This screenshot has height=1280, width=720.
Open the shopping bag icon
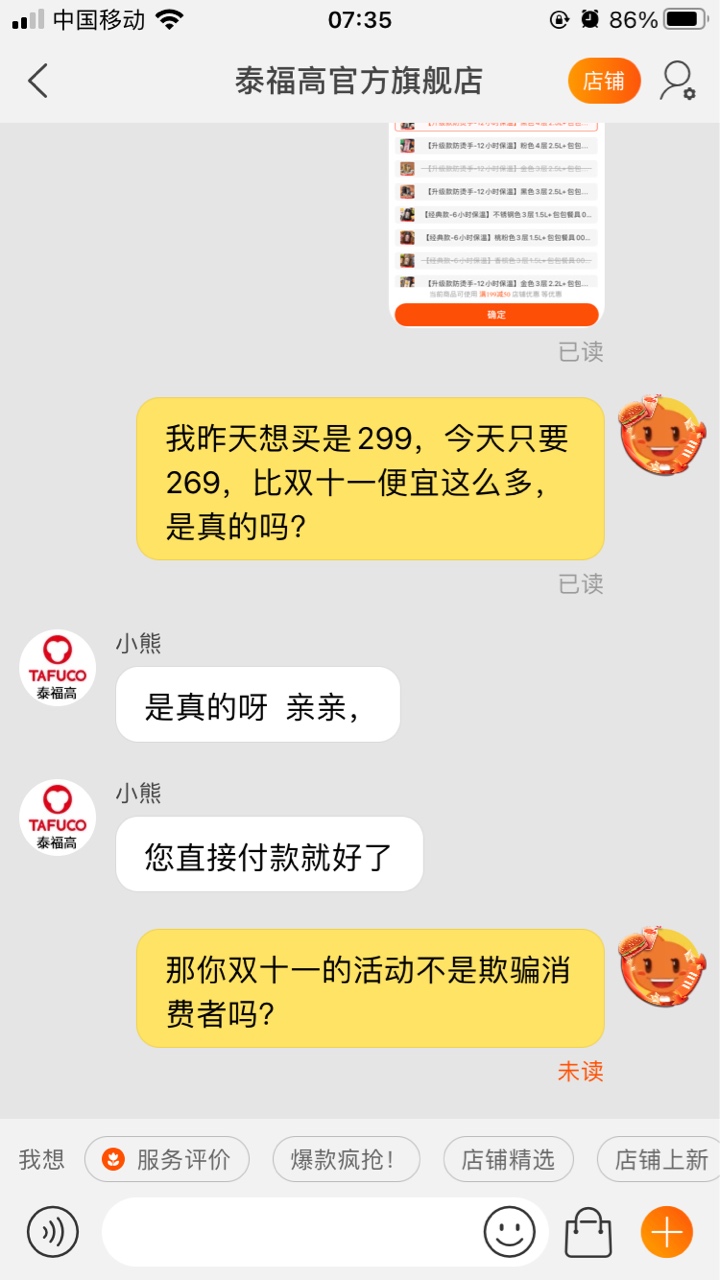pos(588,1232)
